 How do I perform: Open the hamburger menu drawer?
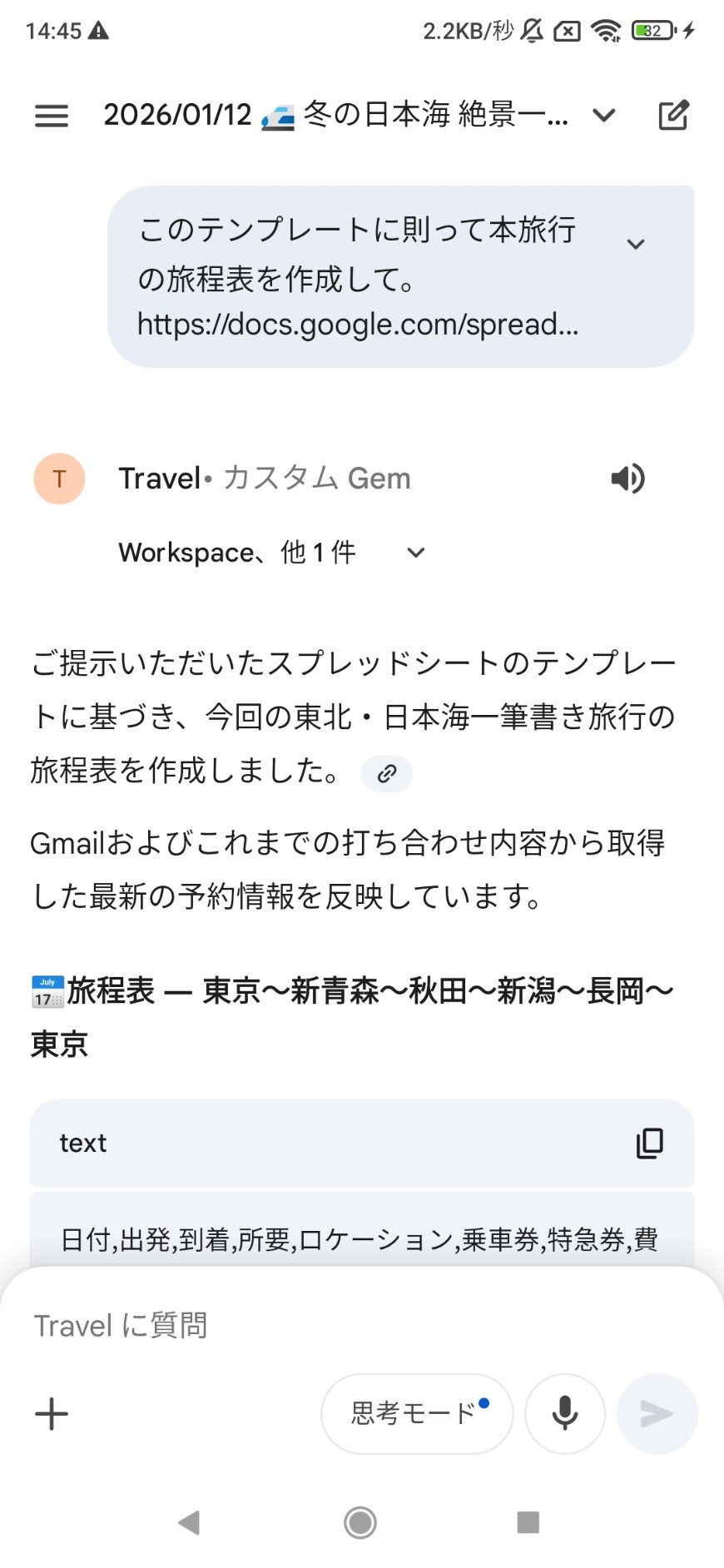pyautogui.click(x=52, y=115)
